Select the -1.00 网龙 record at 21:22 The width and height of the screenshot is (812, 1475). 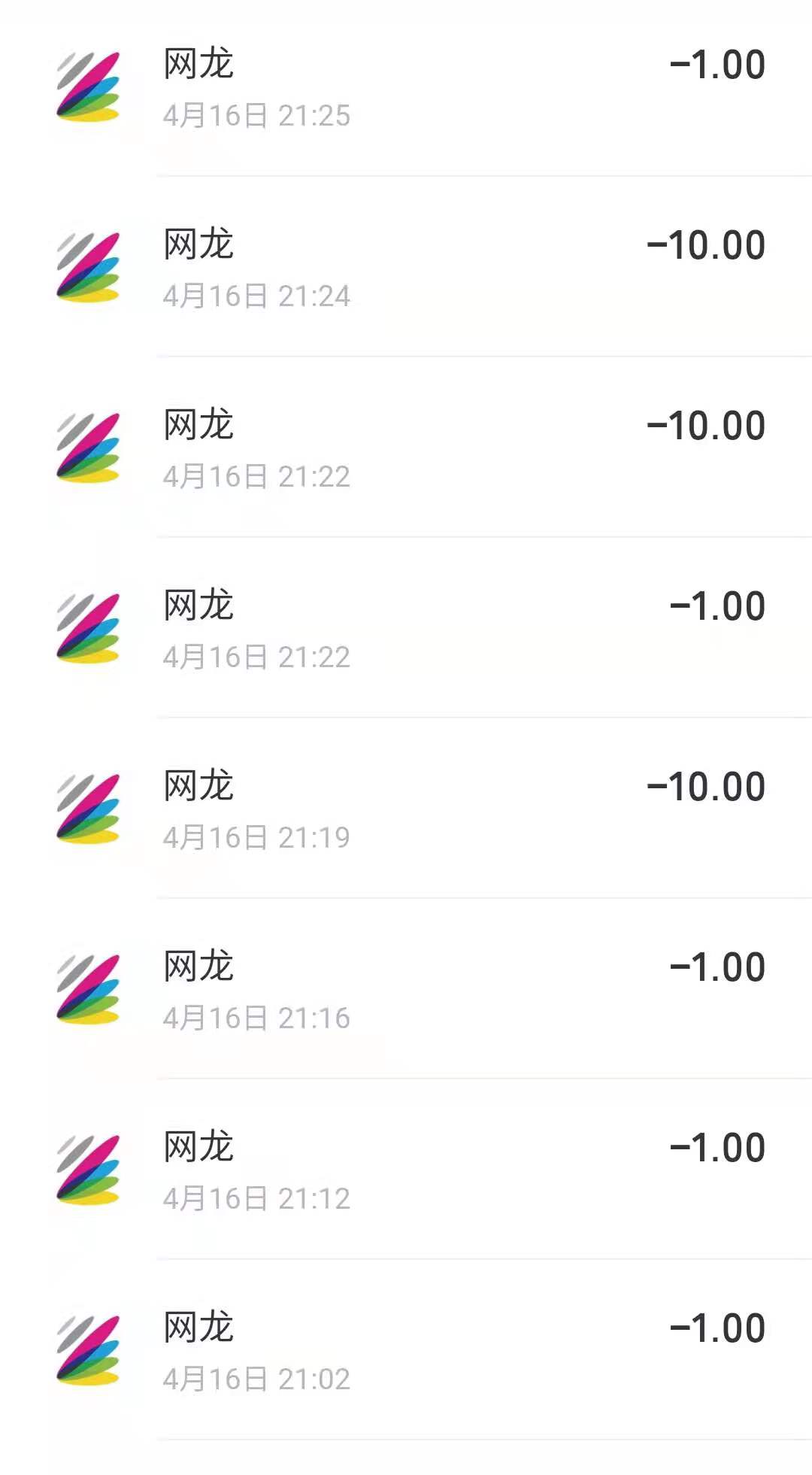(x=406, y=629)
